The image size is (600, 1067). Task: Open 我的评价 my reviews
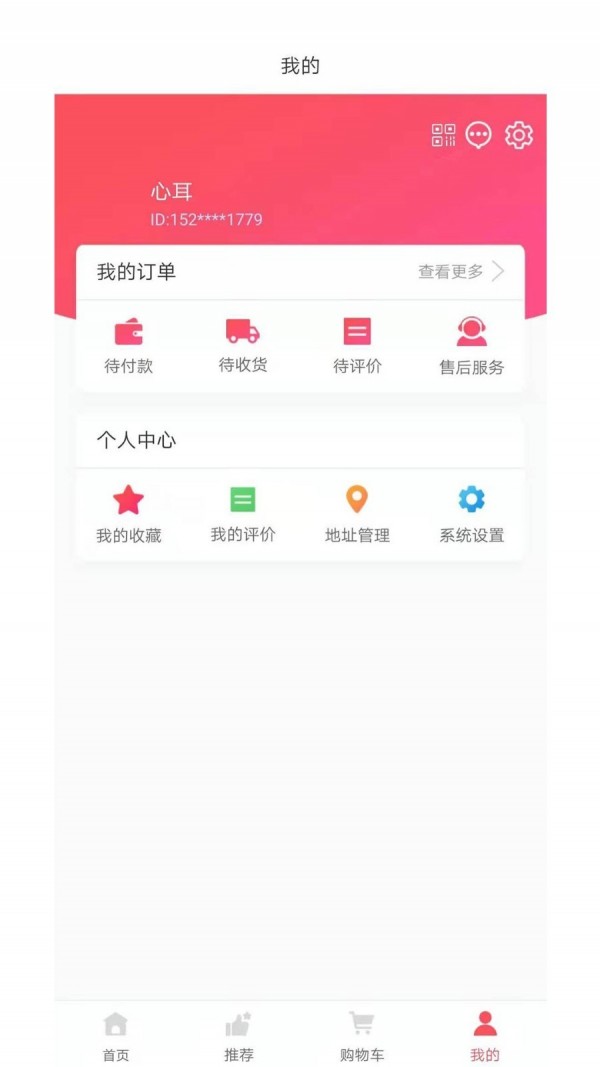pos(243,513)
